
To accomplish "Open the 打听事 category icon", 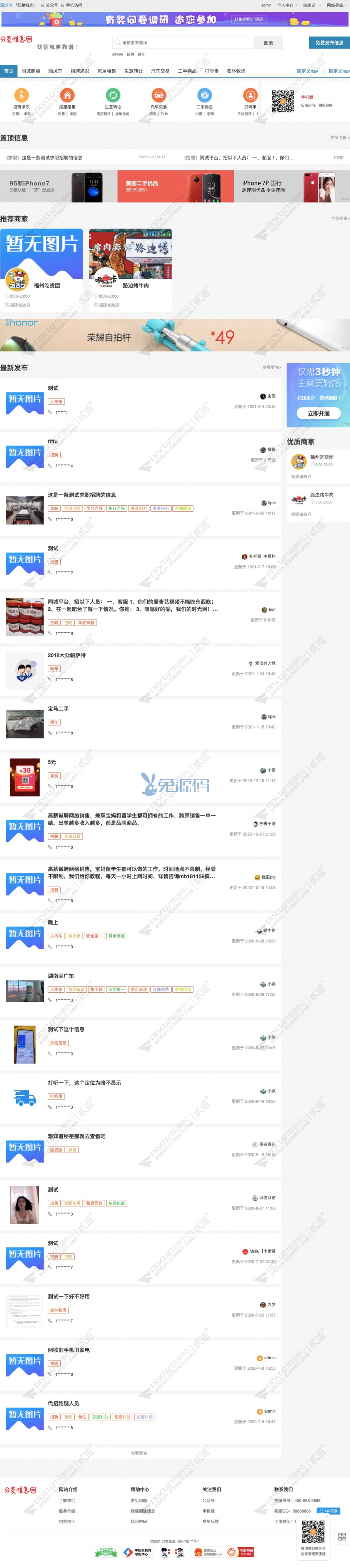I will 250,97.
